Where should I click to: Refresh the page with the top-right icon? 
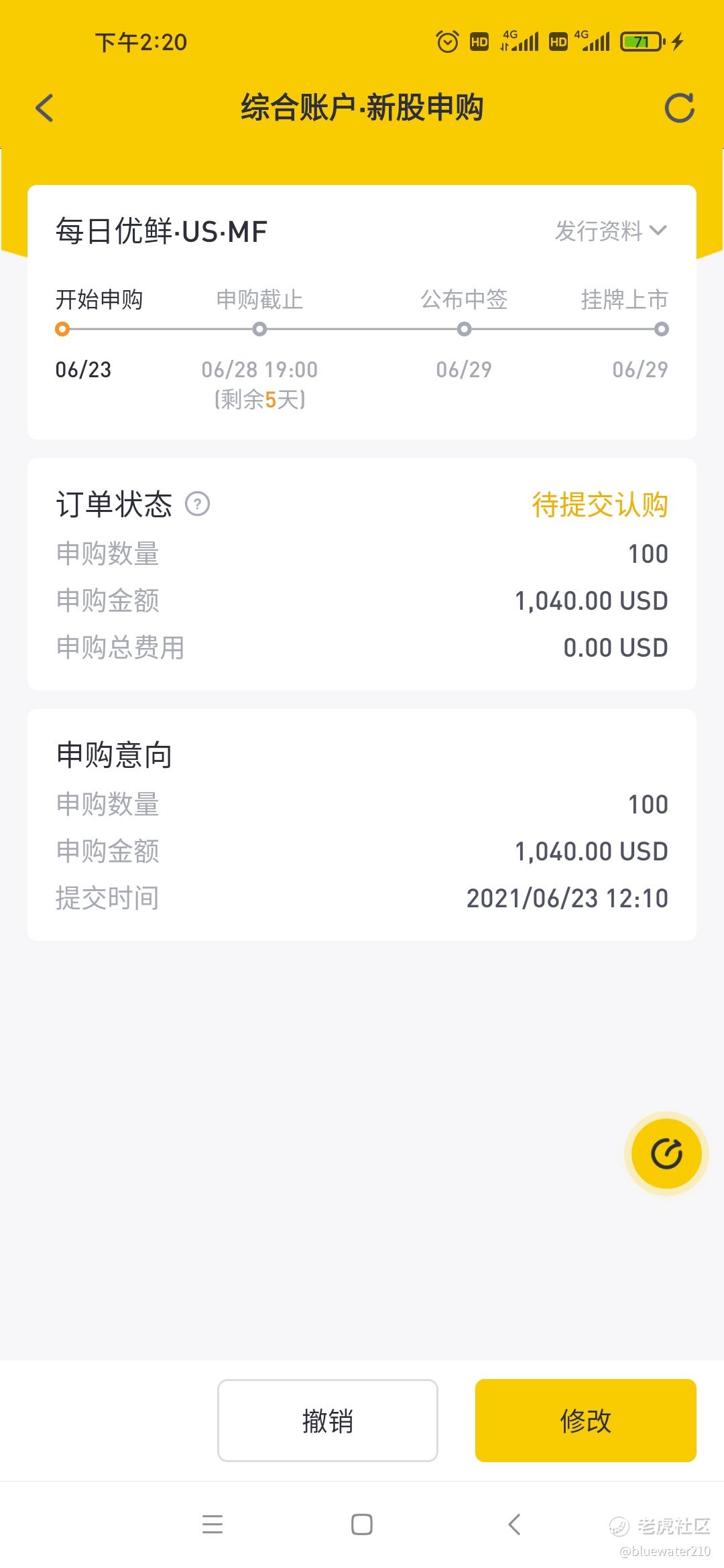tap(679, 108)
